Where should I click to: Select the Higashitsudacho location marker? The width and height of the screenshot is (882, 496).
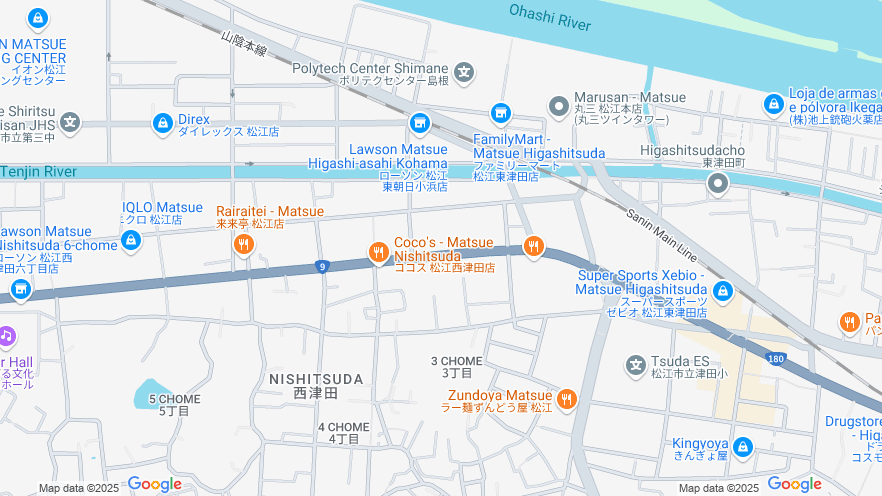click(x=718, y=183)
